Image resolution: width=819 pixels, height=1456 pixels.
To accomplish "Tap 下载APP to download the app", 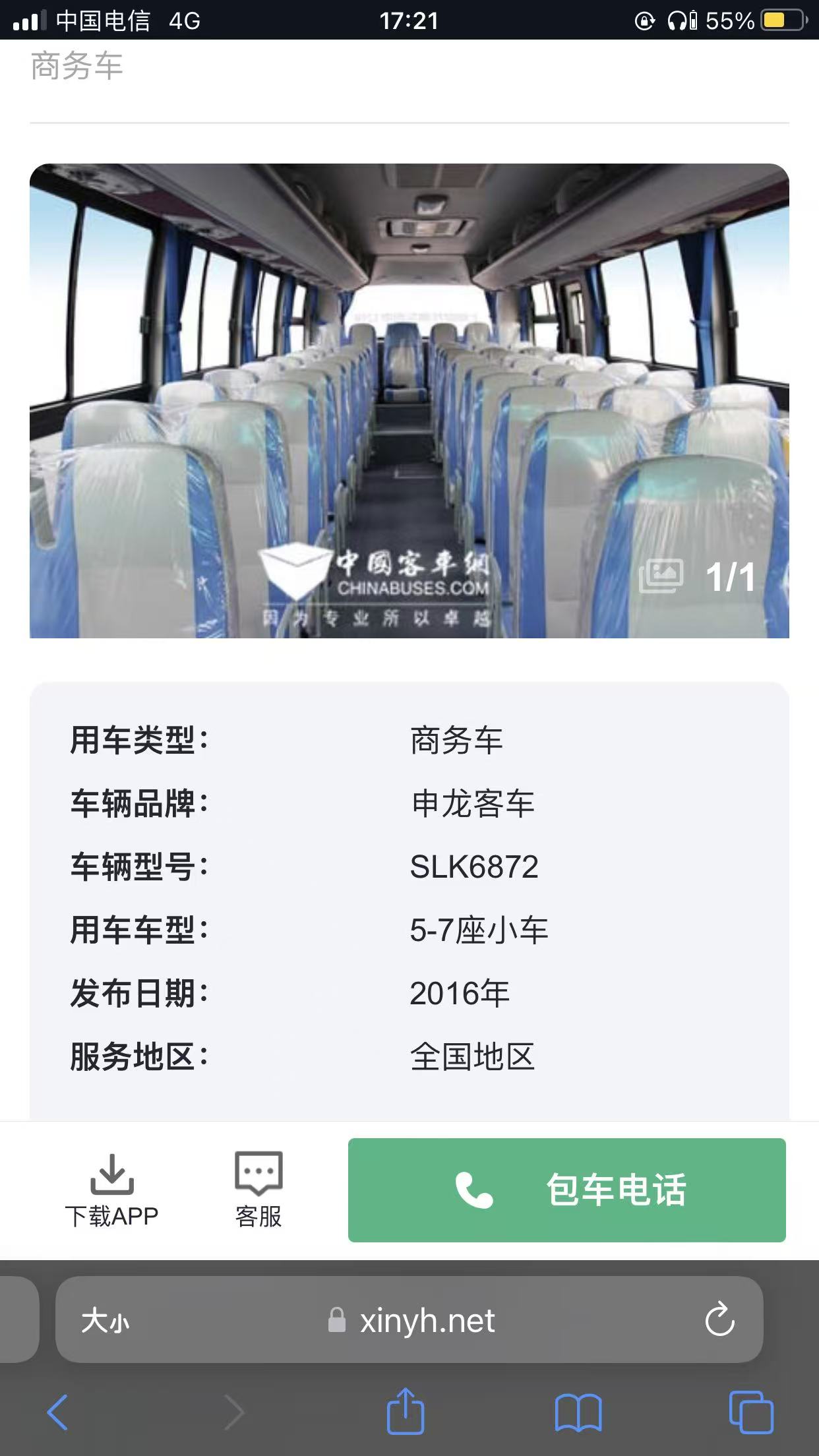I will click(111, 1191).
